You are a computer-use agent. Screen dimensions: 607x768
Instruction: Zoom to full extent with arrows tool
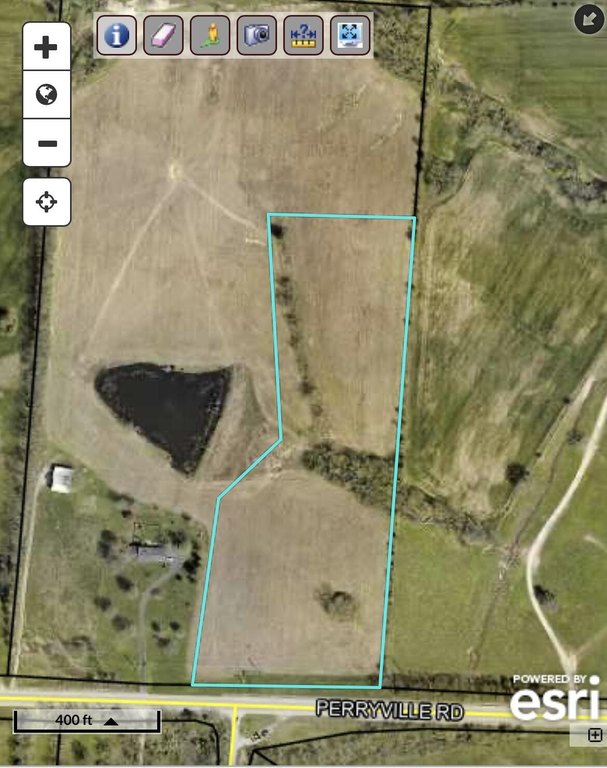click(350, 35)
